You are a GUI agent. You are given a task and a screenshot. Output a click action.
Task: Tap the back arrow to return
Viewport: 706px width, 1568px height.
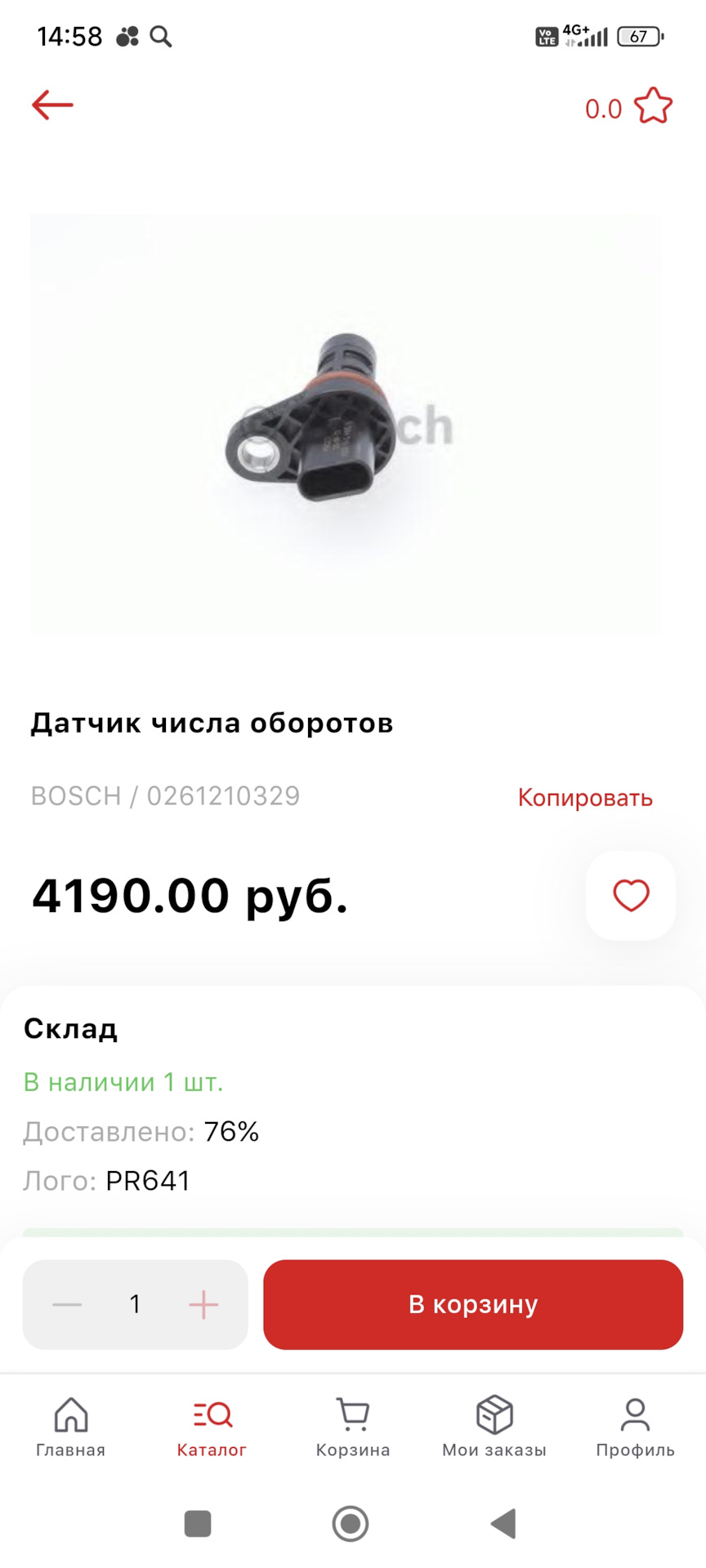point(52,105)
